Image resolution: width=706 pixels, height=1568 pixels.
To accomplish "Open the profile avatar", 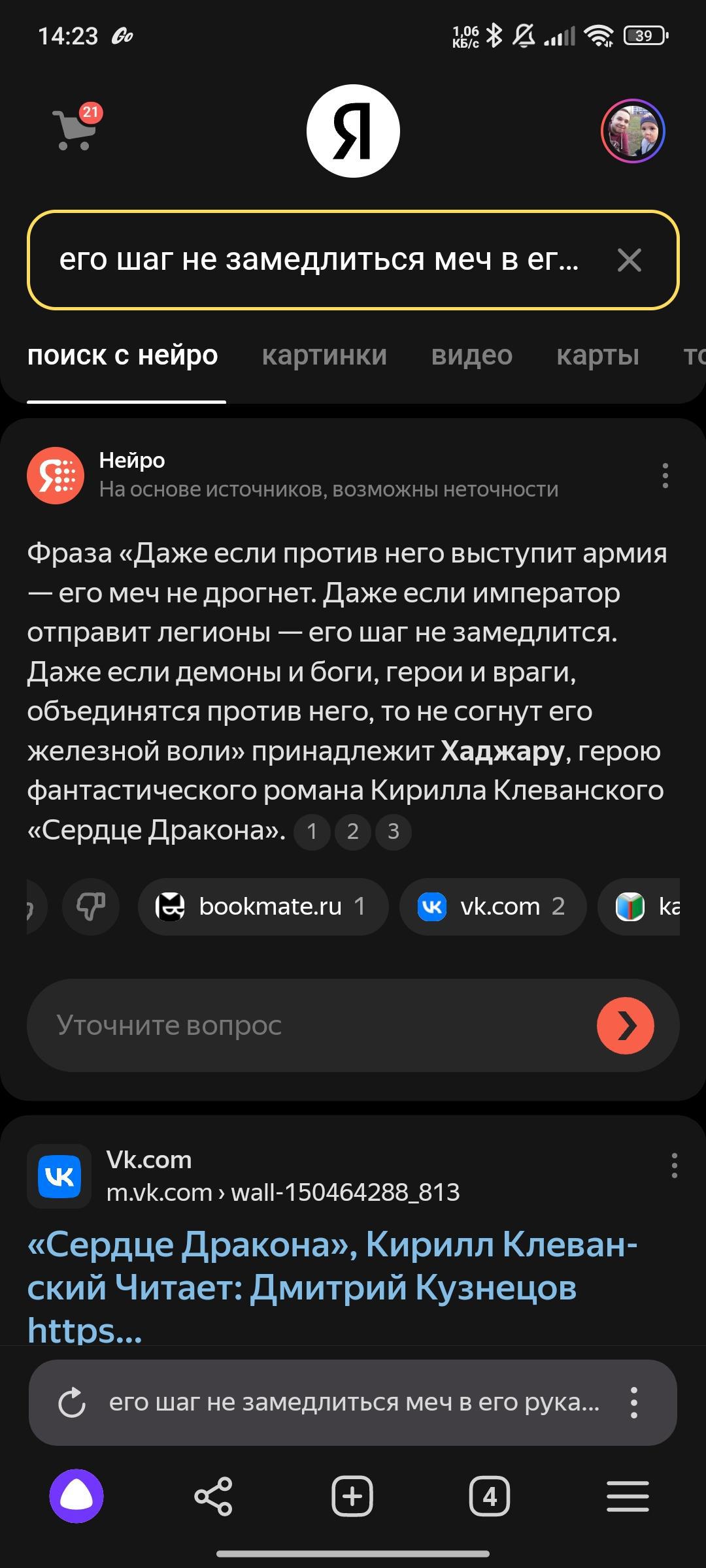I will click(x=632, y=131).
